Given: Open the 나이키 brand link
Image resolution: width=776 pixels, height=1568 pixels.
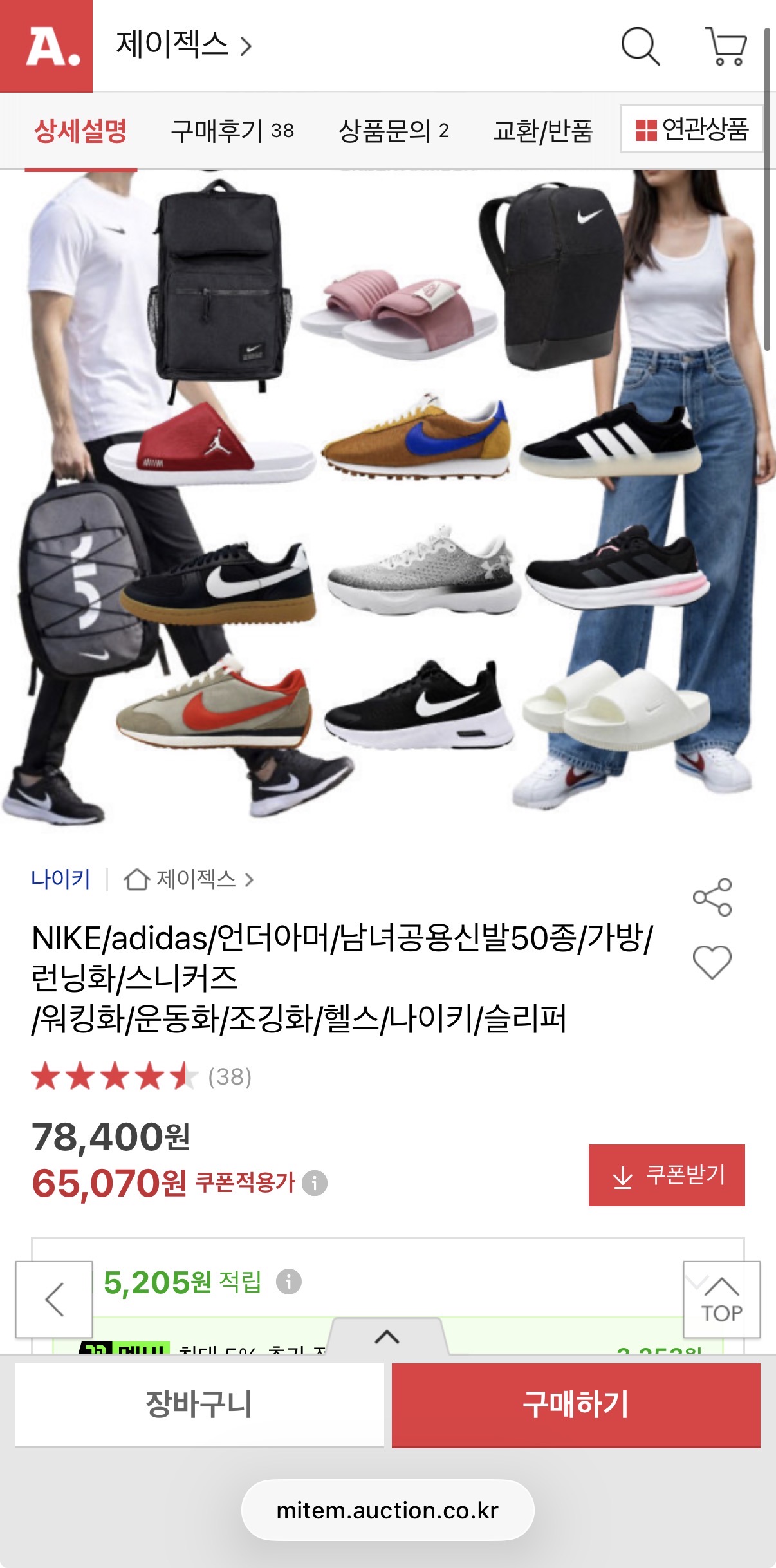Looking at the screenshot, I should [x=60, y=879].
